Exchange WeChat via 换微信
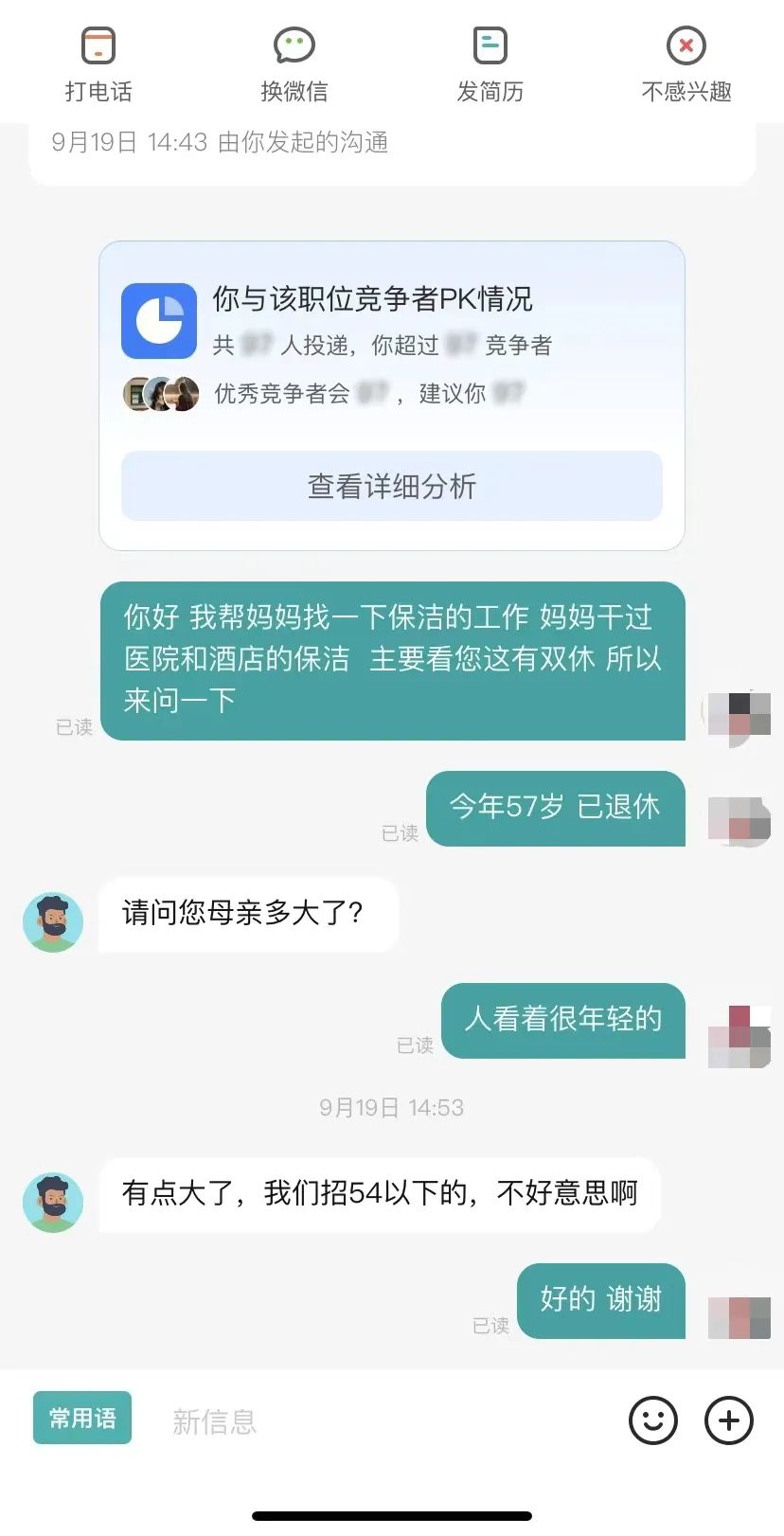Image resolution: width=784 pixels, height=1536 pixels. coord(294,64)
